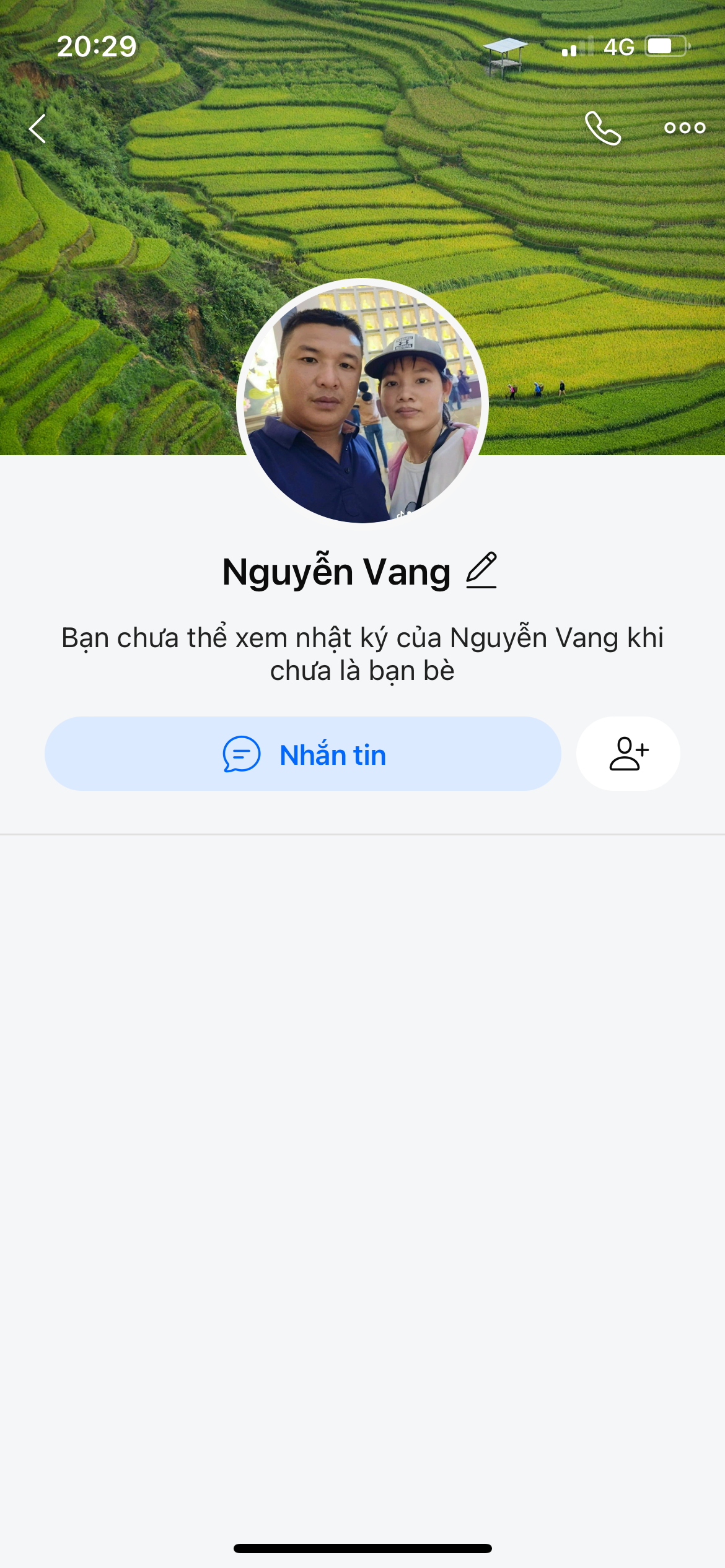Go back to the previous screen
The width and height of the screenshot is (725, 1568).
pos(37,129)
